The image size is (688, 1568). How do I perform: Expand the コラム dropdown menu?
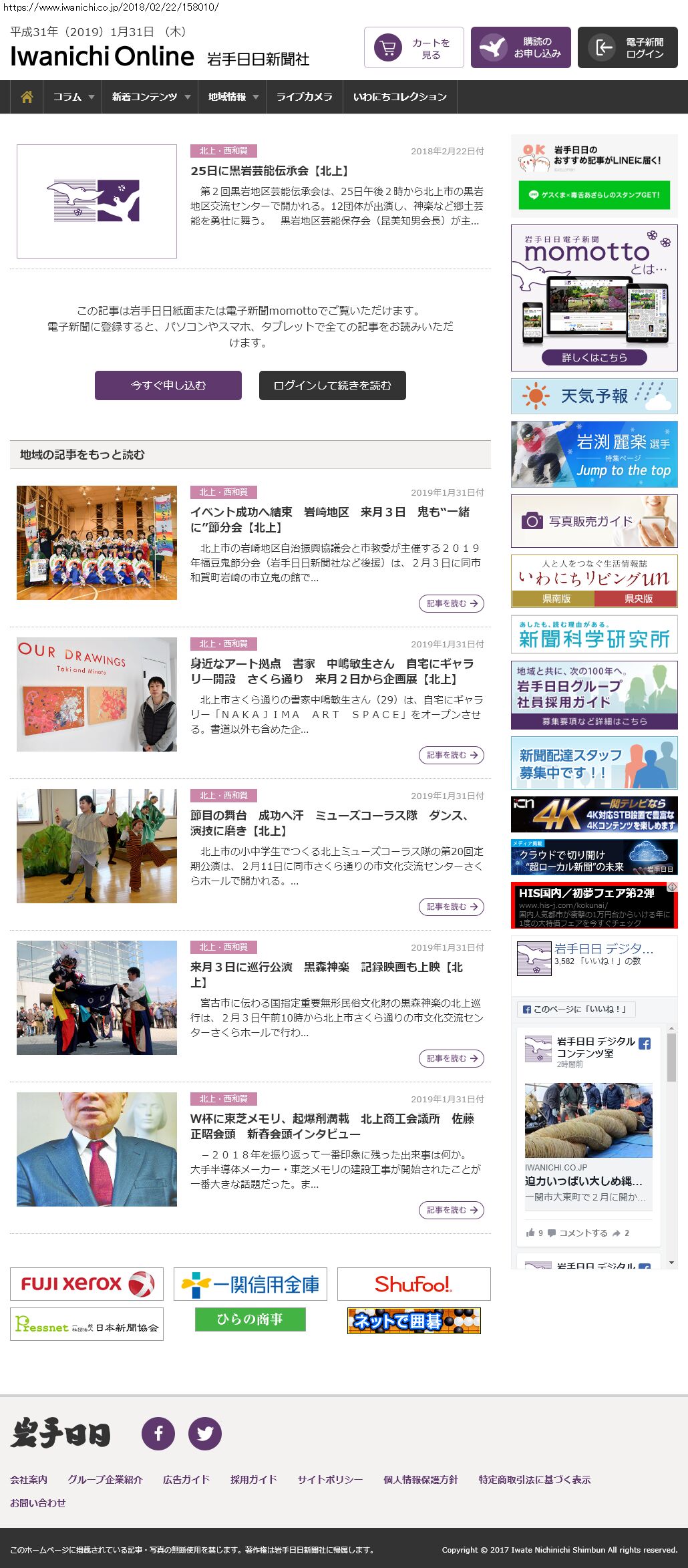[73, 97]
